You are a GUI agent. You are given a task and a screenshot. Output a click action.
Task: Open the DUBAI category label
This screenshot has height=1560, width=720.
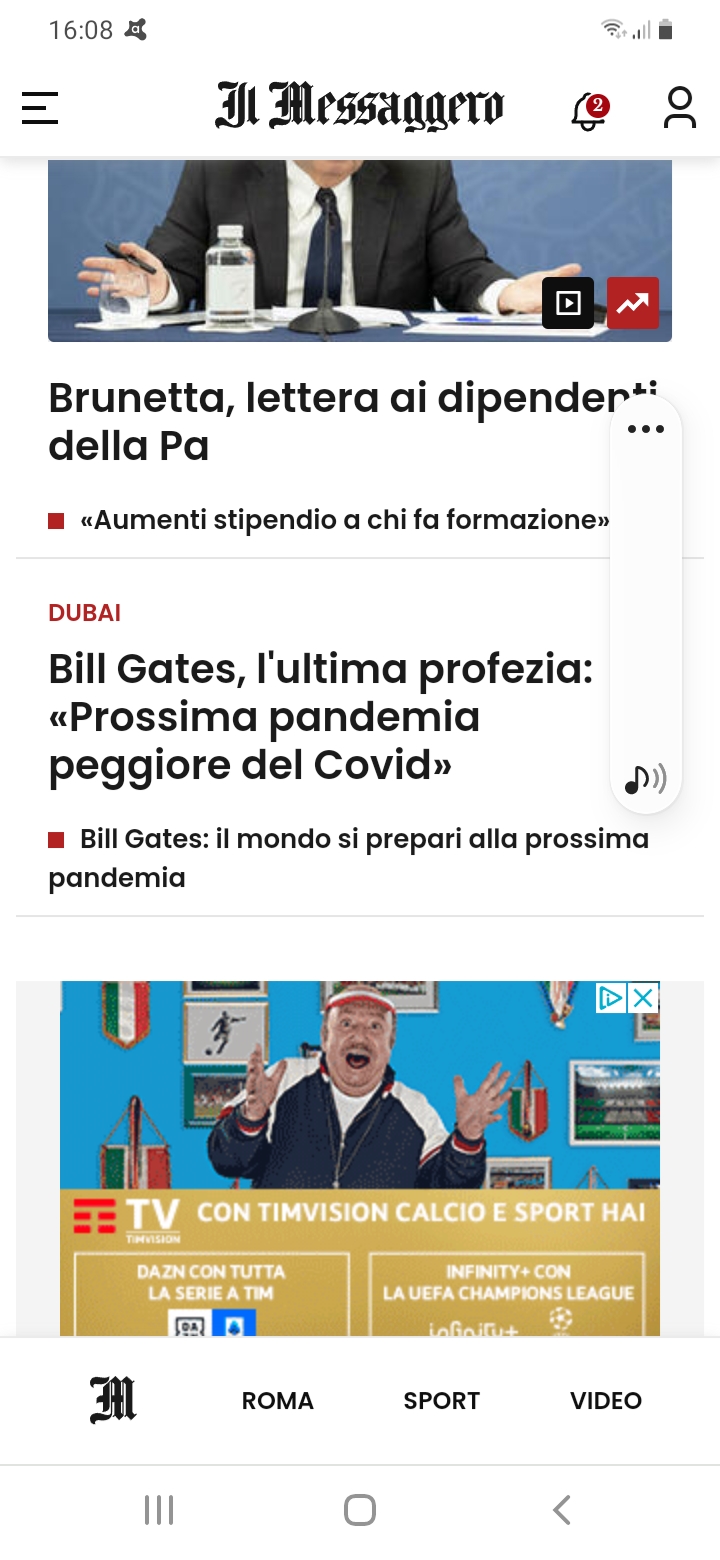coord(85,613)
